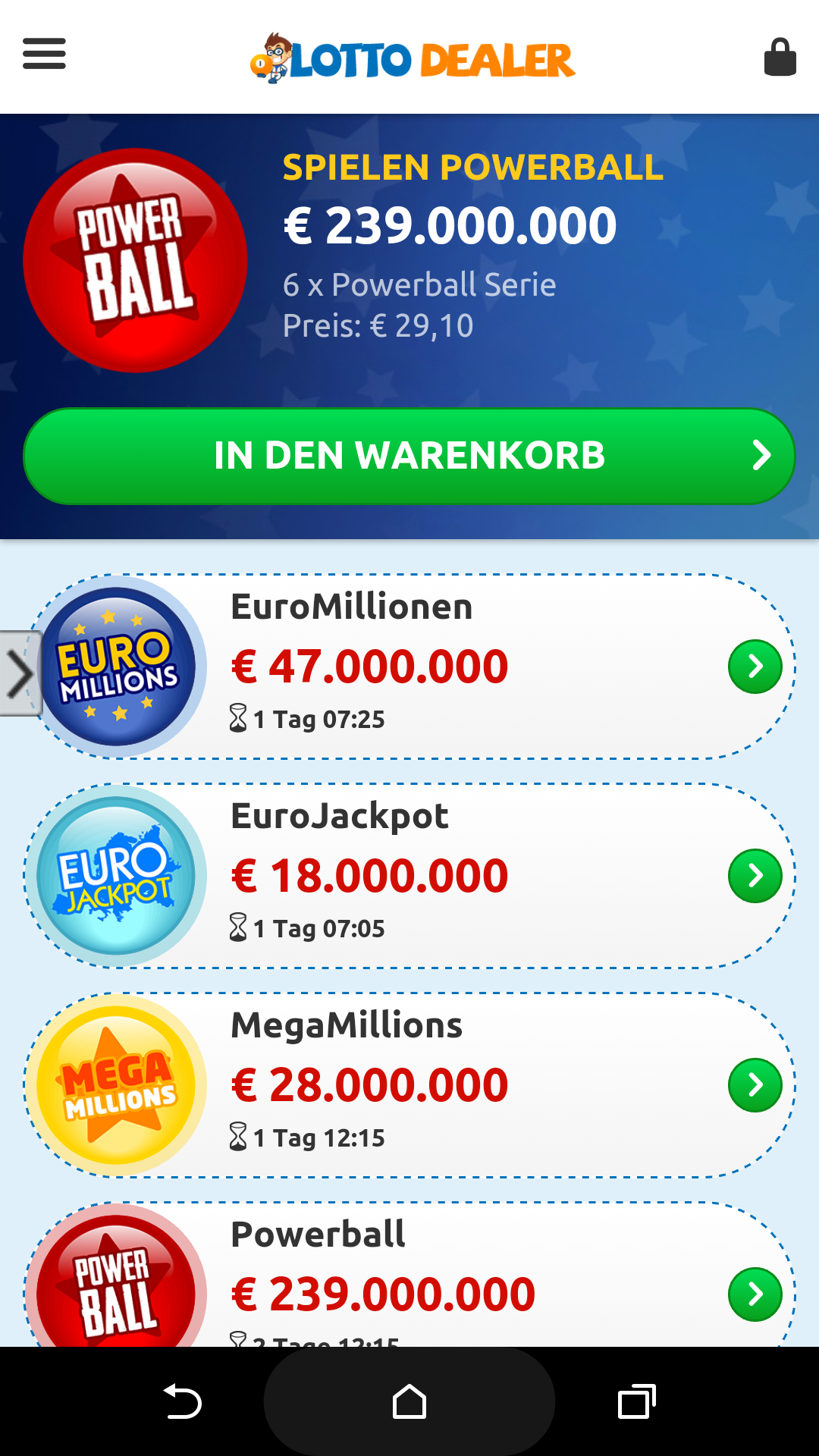Go to the home screen

[x=409, y=1401]
